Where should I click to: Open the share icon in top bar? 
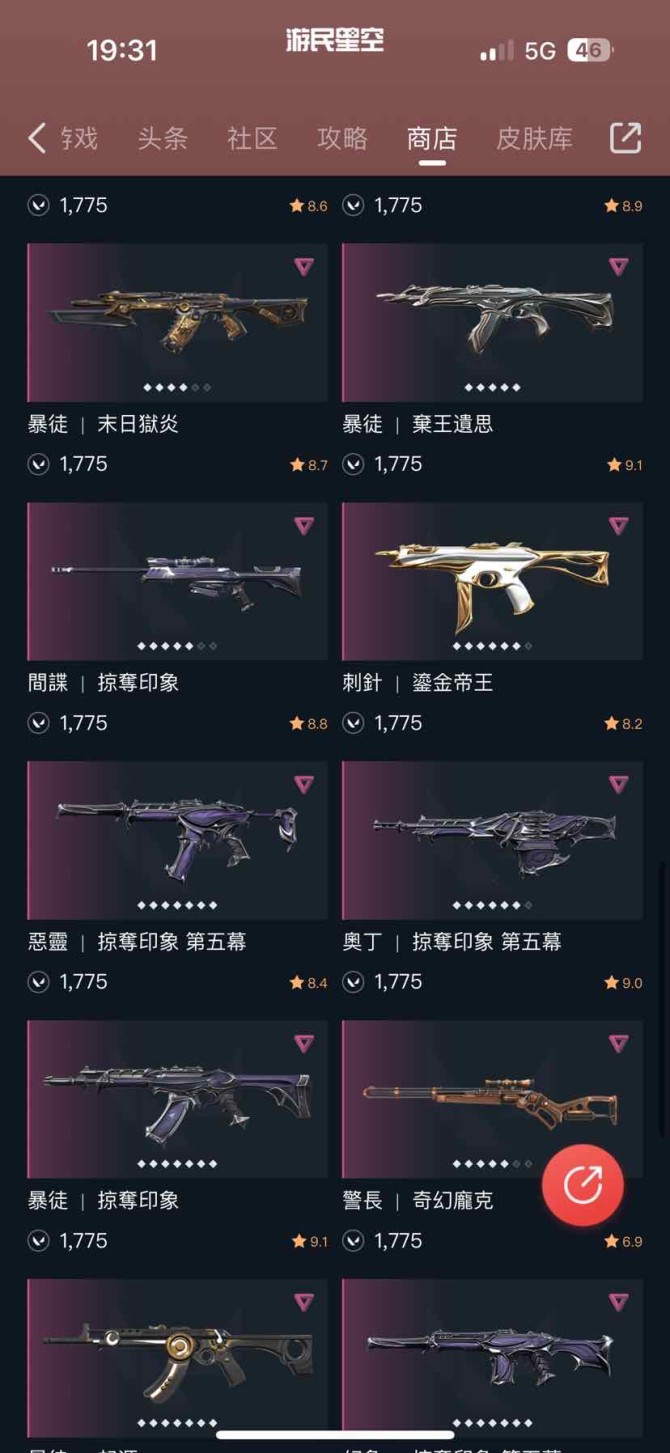pos(625,138)
